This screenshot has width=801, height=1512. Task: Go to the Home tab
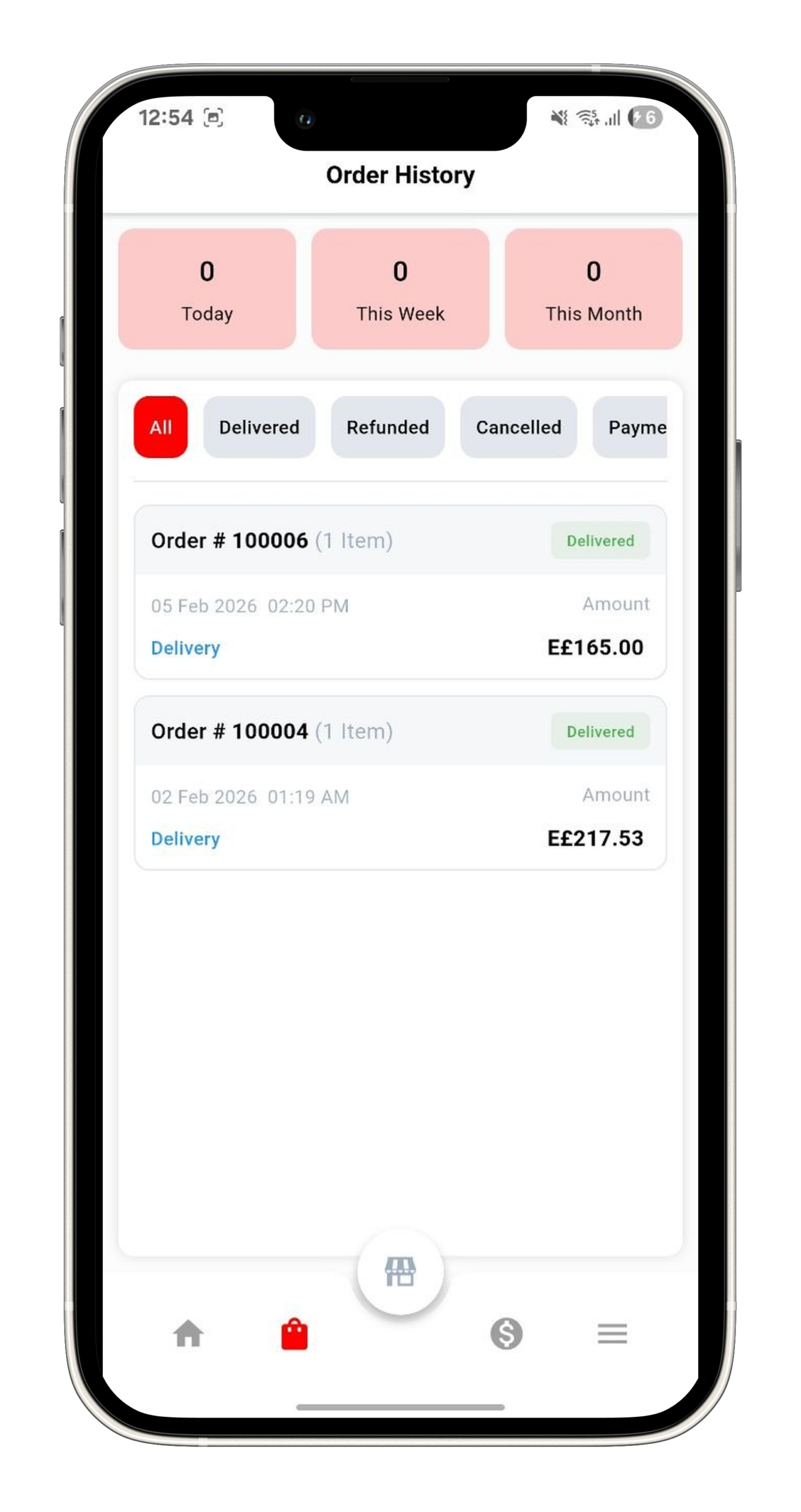[188, 1334]
